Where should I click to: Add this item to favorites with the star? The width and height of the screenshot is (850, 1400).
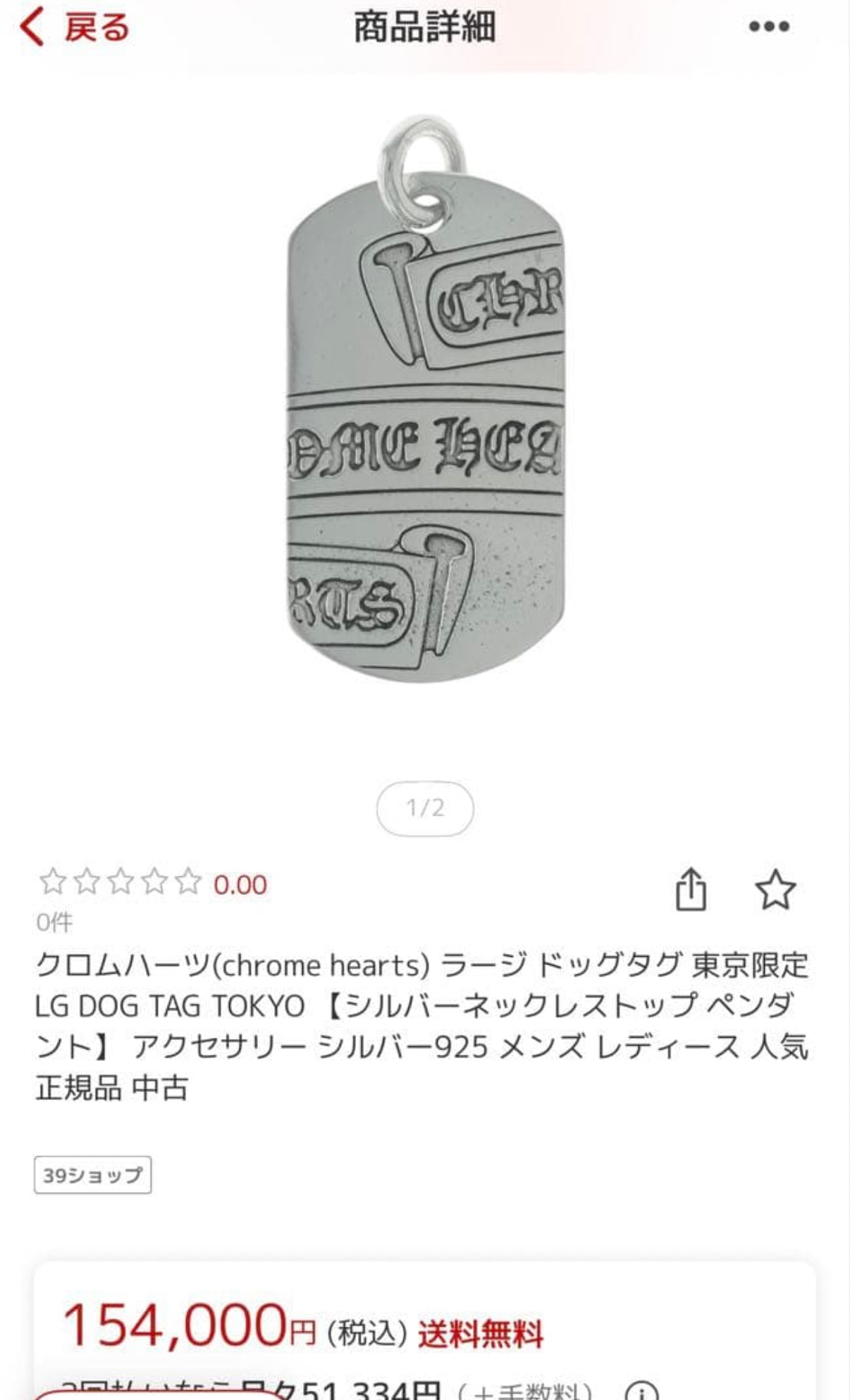[x=775, y=889]
